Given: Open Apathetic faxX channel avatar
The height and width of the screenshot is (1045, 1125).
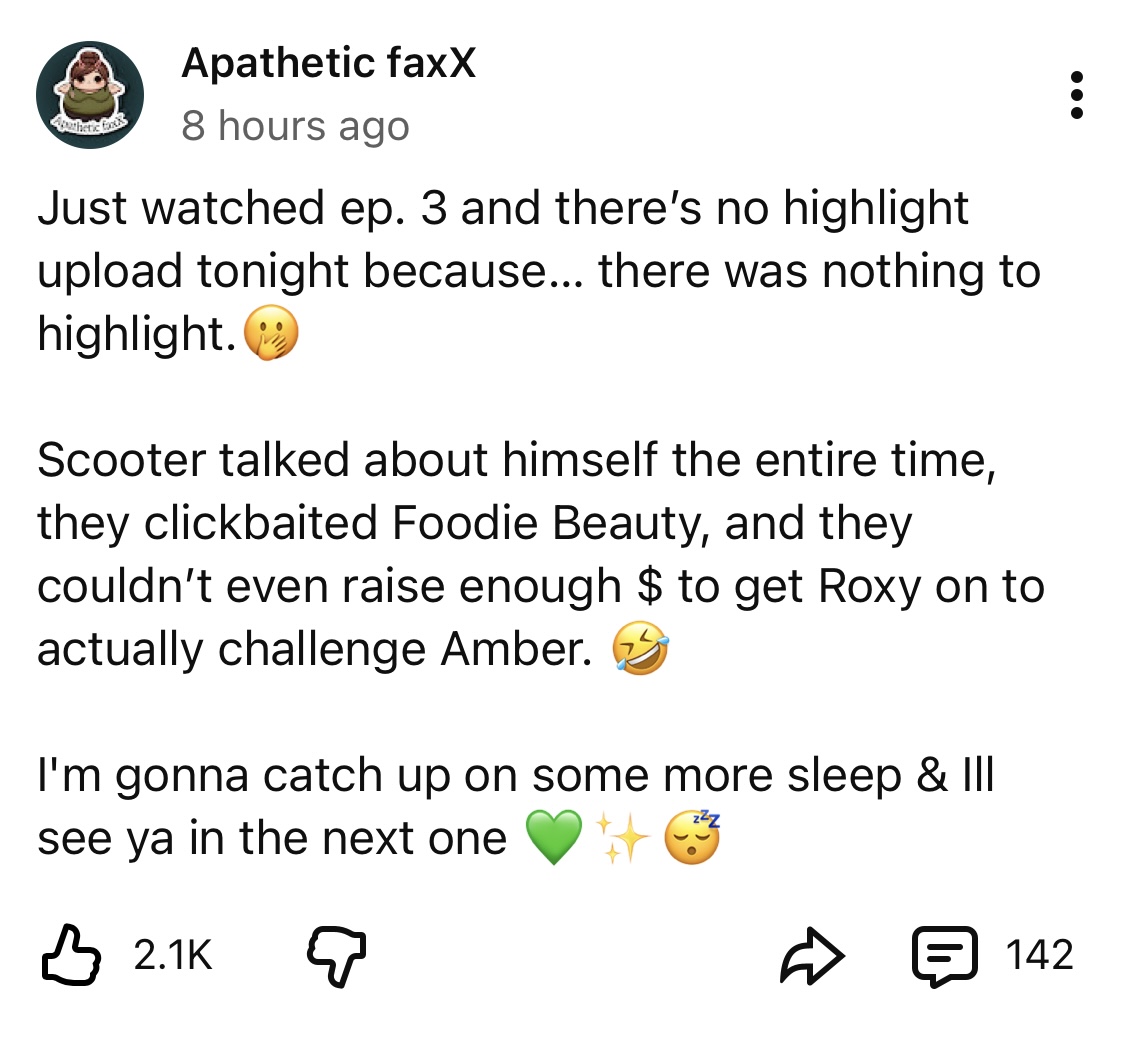Looking at the screenshot, I should coord(90,95).
